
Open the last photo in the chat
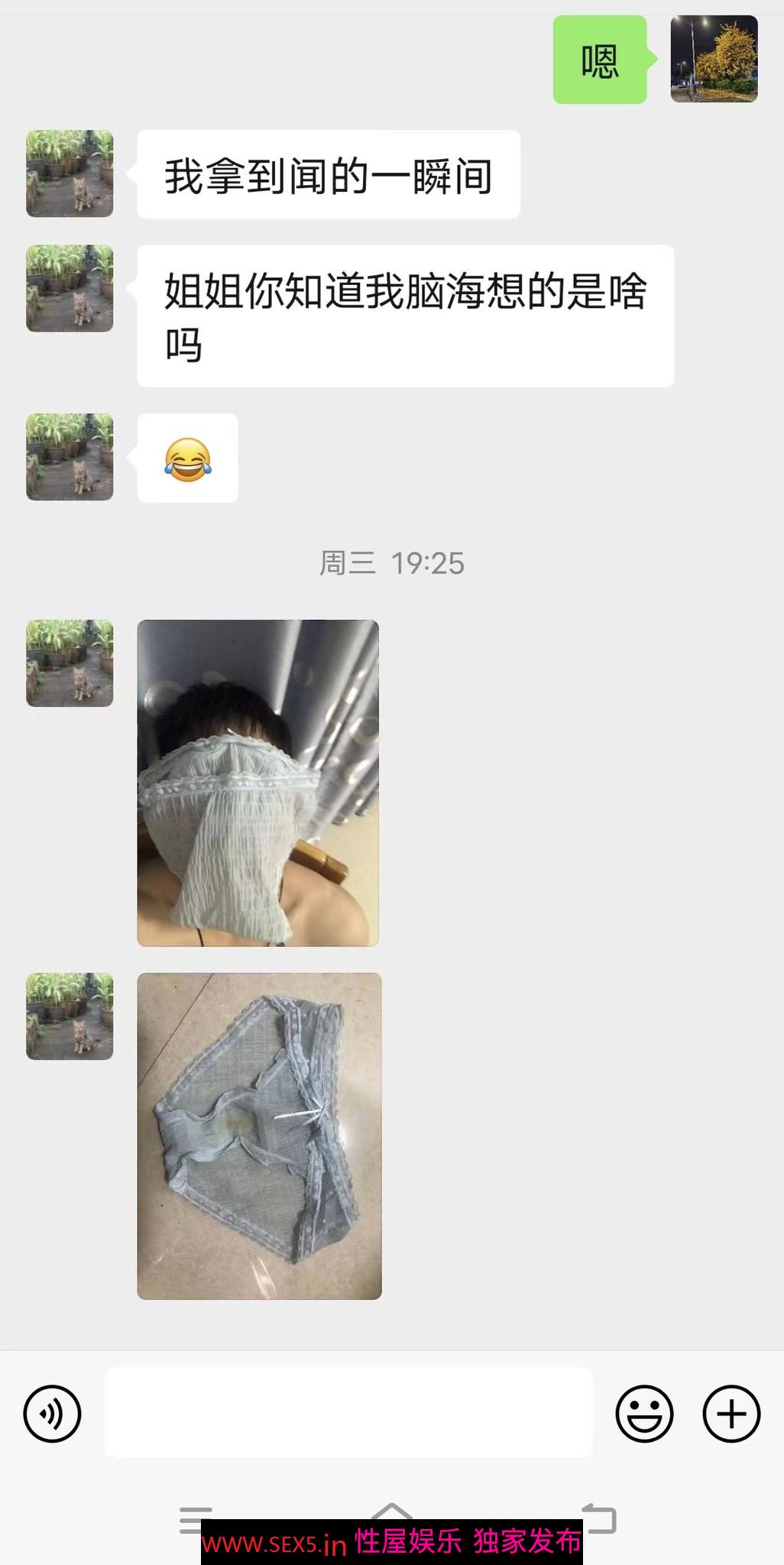(259, 1136)
